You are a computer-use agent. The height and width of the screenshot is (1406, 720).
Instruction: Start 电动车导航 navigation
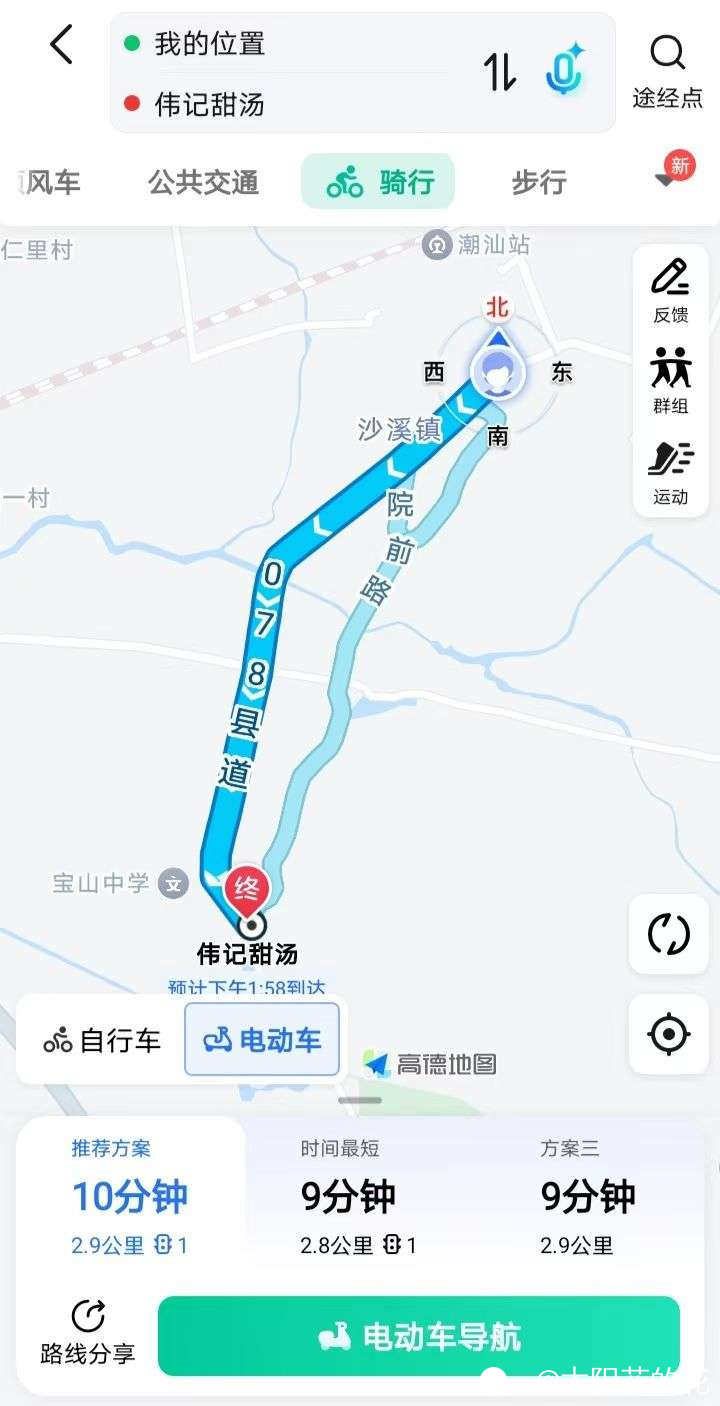point(419,1336)
